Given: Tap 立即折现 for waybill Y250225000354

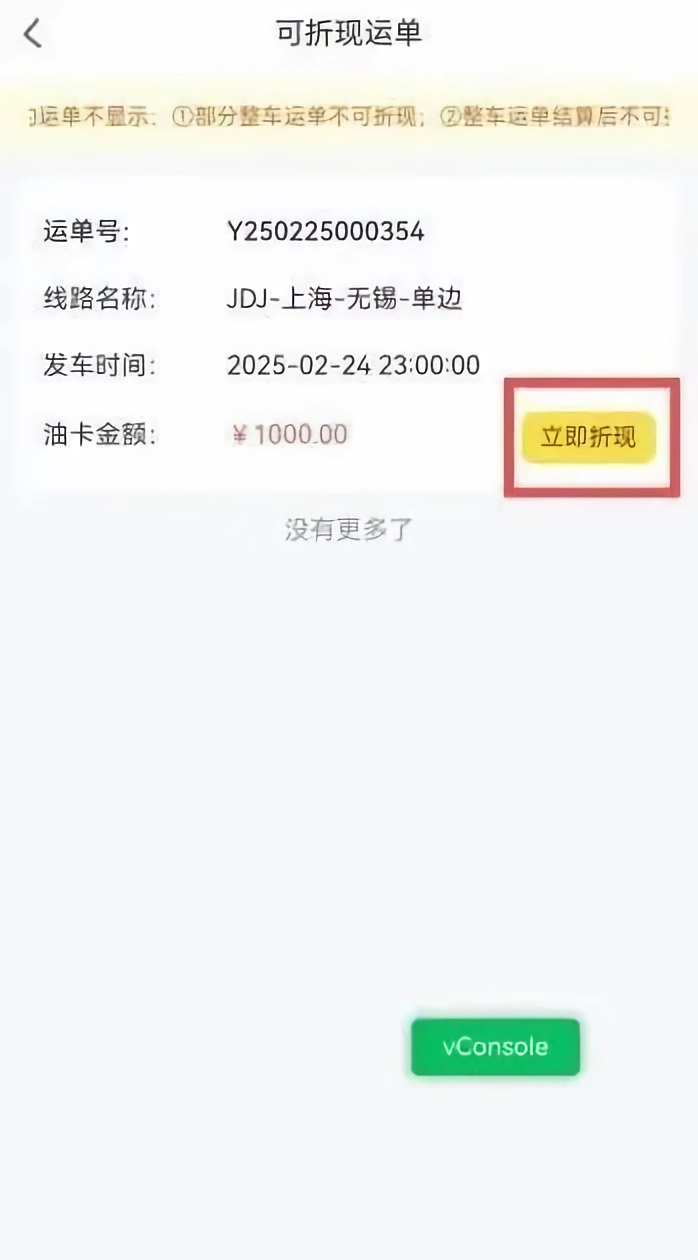Looking at the screenshot, I should coord(588,438).
